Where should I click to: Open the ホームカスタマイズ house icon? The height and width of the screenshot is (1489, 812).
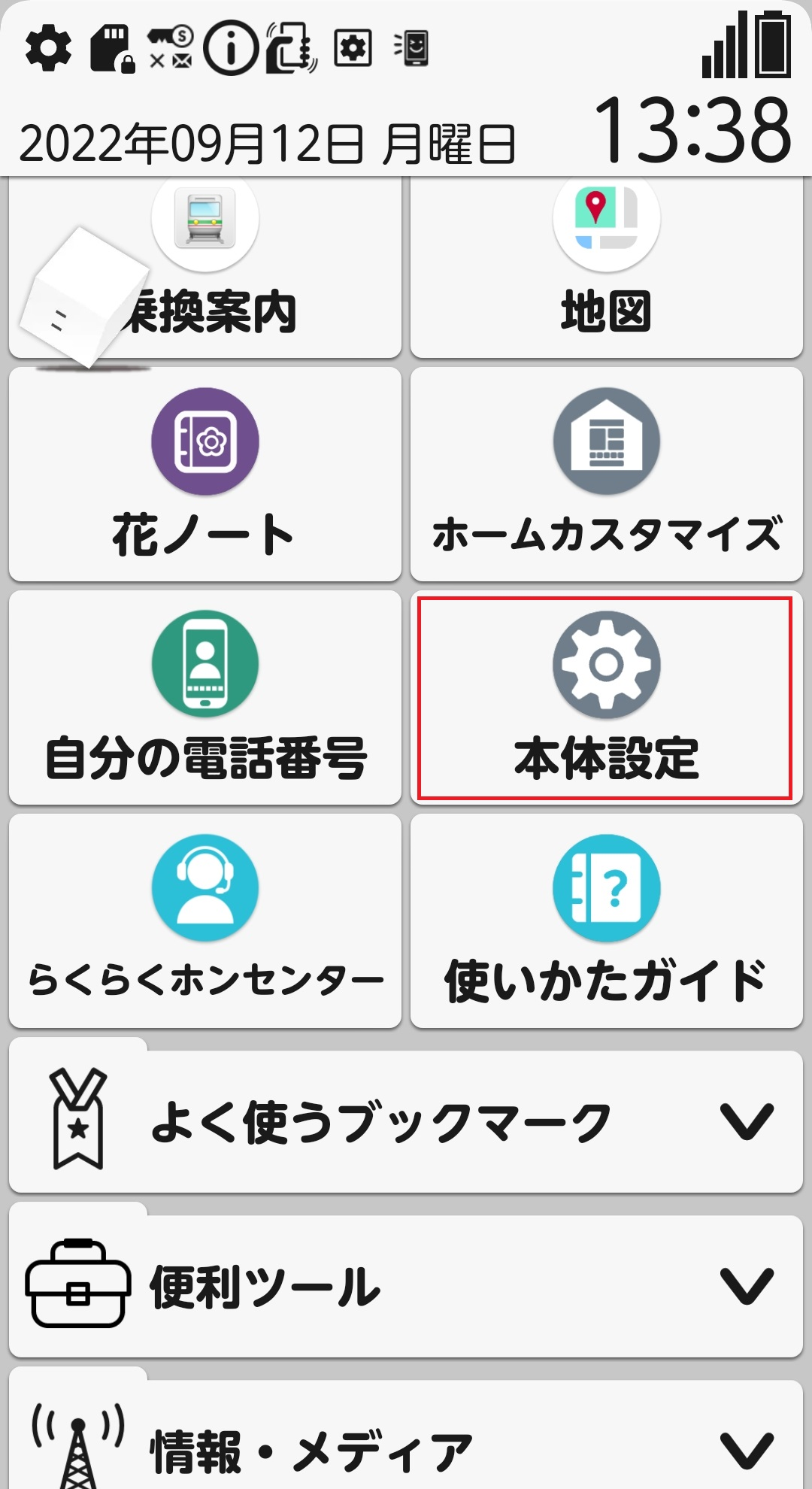[606, 442]
